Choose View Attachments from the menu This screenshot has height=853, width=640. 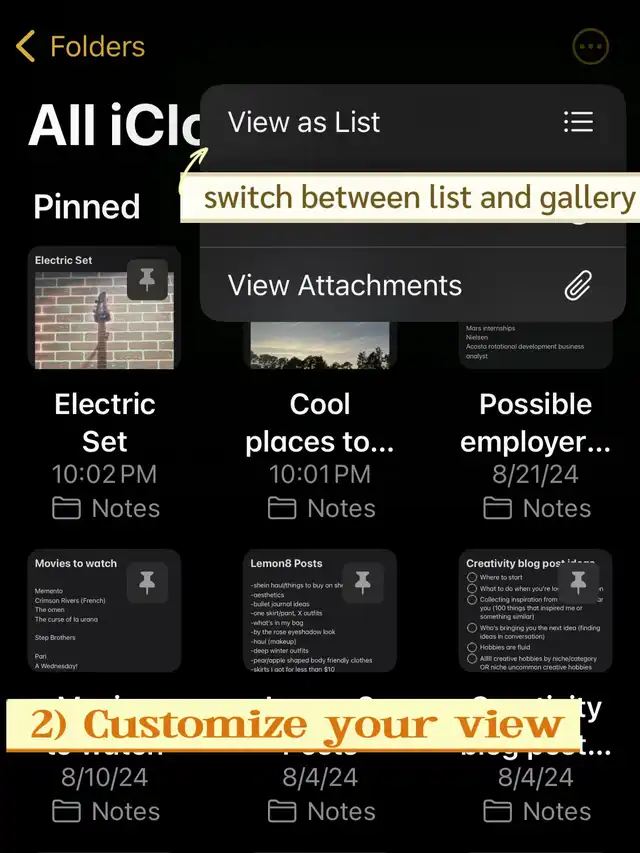tap(413, 285)
